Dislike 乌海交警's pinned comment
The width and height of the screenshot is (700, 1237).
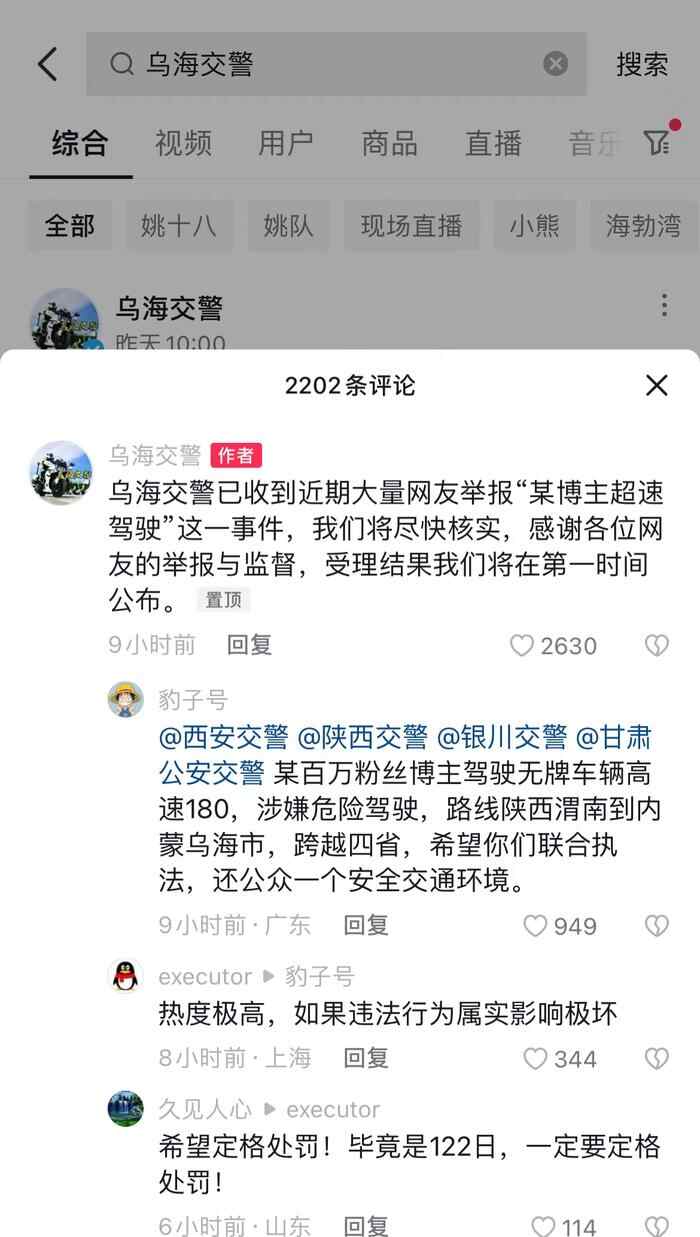656,646
